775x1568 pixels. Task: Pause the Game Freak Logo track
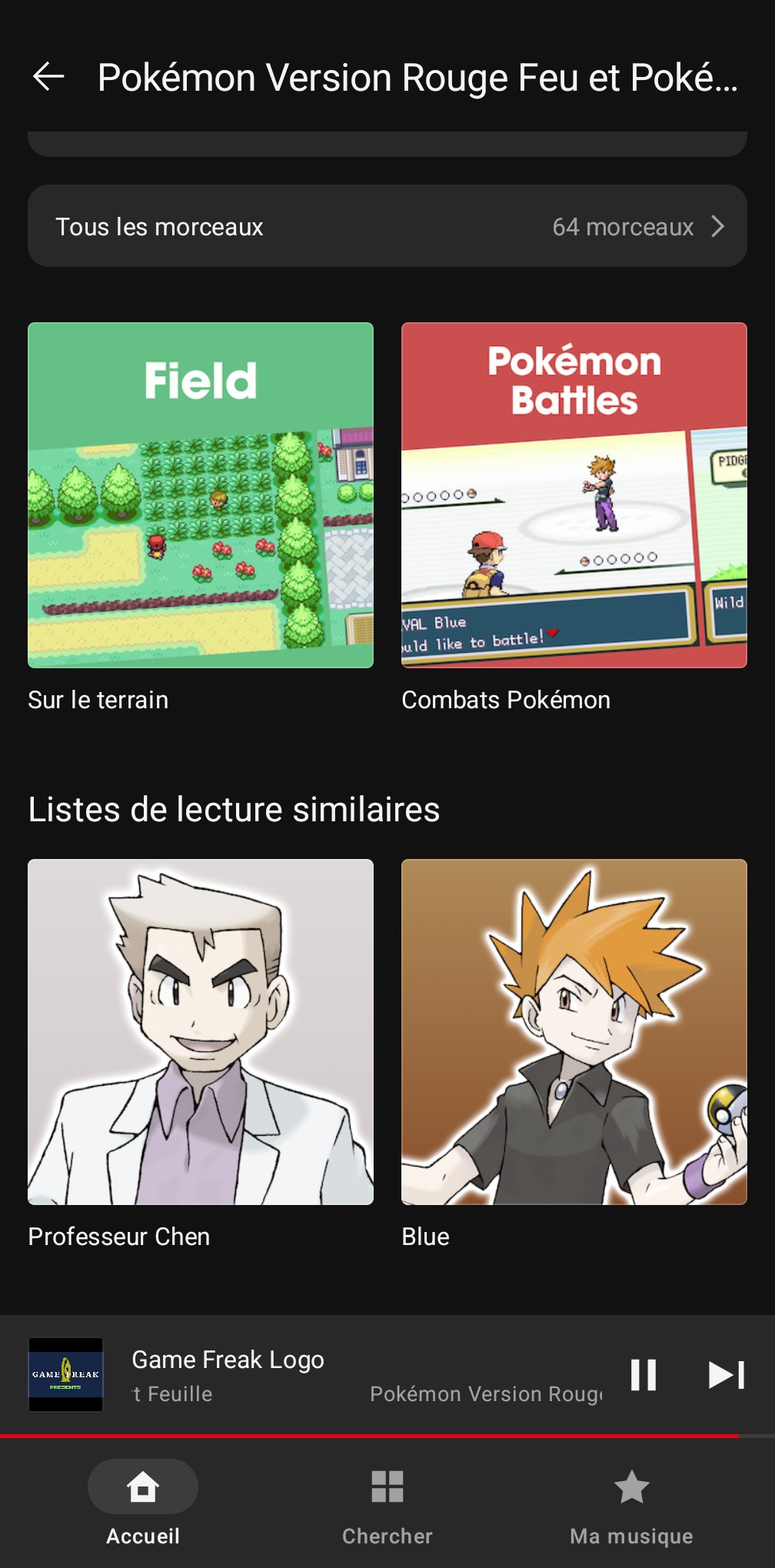[643, 1375]
